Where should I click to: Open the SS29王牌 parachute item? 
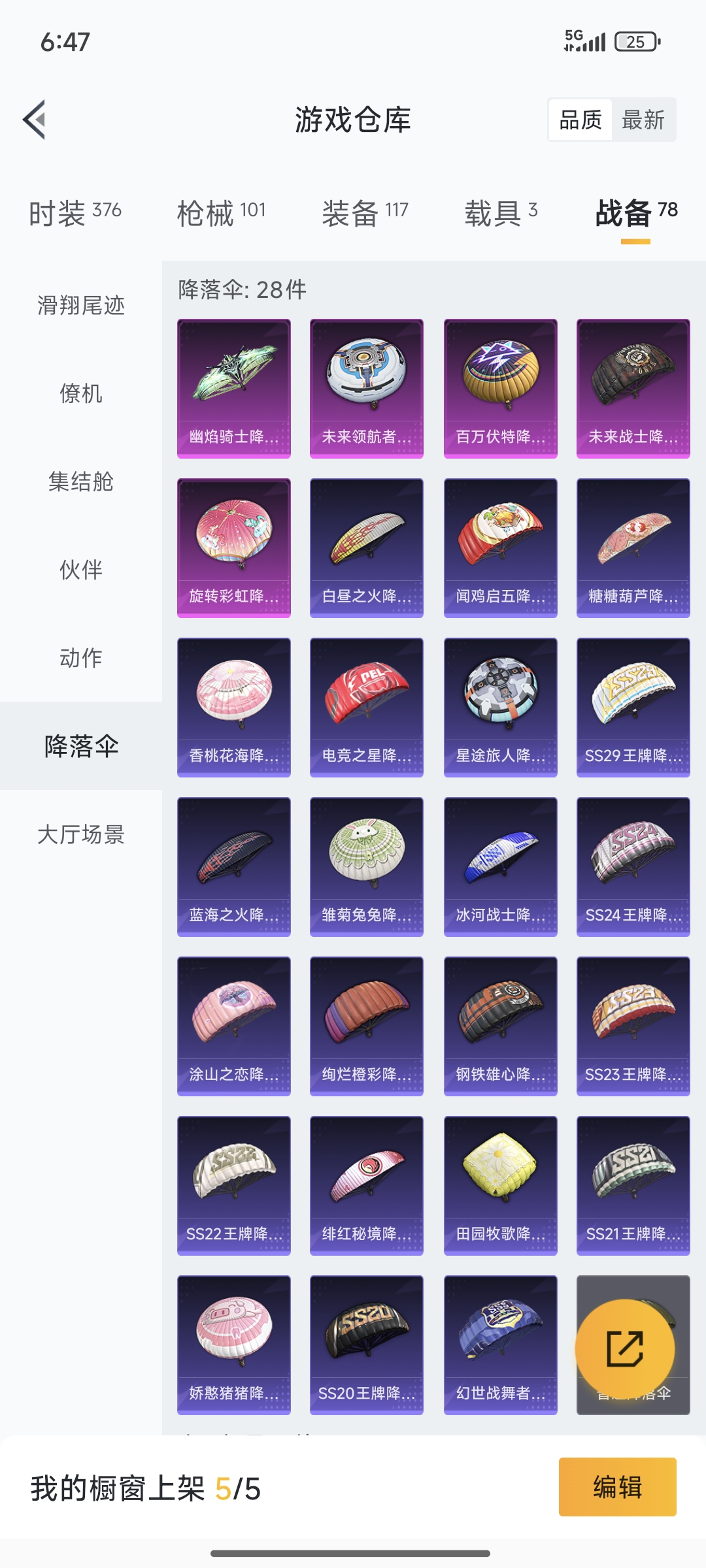coord(632,707)
